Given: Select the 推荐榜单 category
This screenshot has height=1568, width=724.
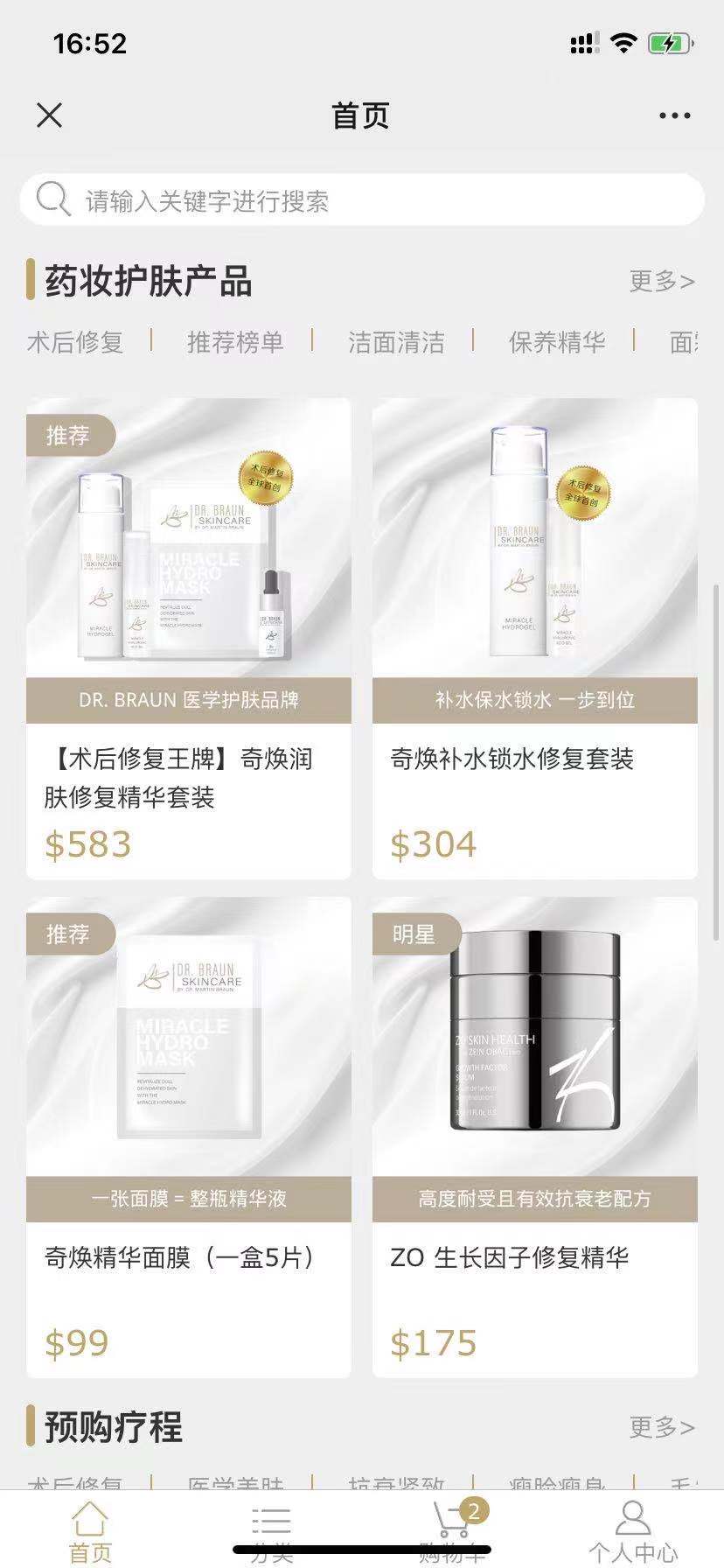Looking at the screenshot, I should point(235,342).
